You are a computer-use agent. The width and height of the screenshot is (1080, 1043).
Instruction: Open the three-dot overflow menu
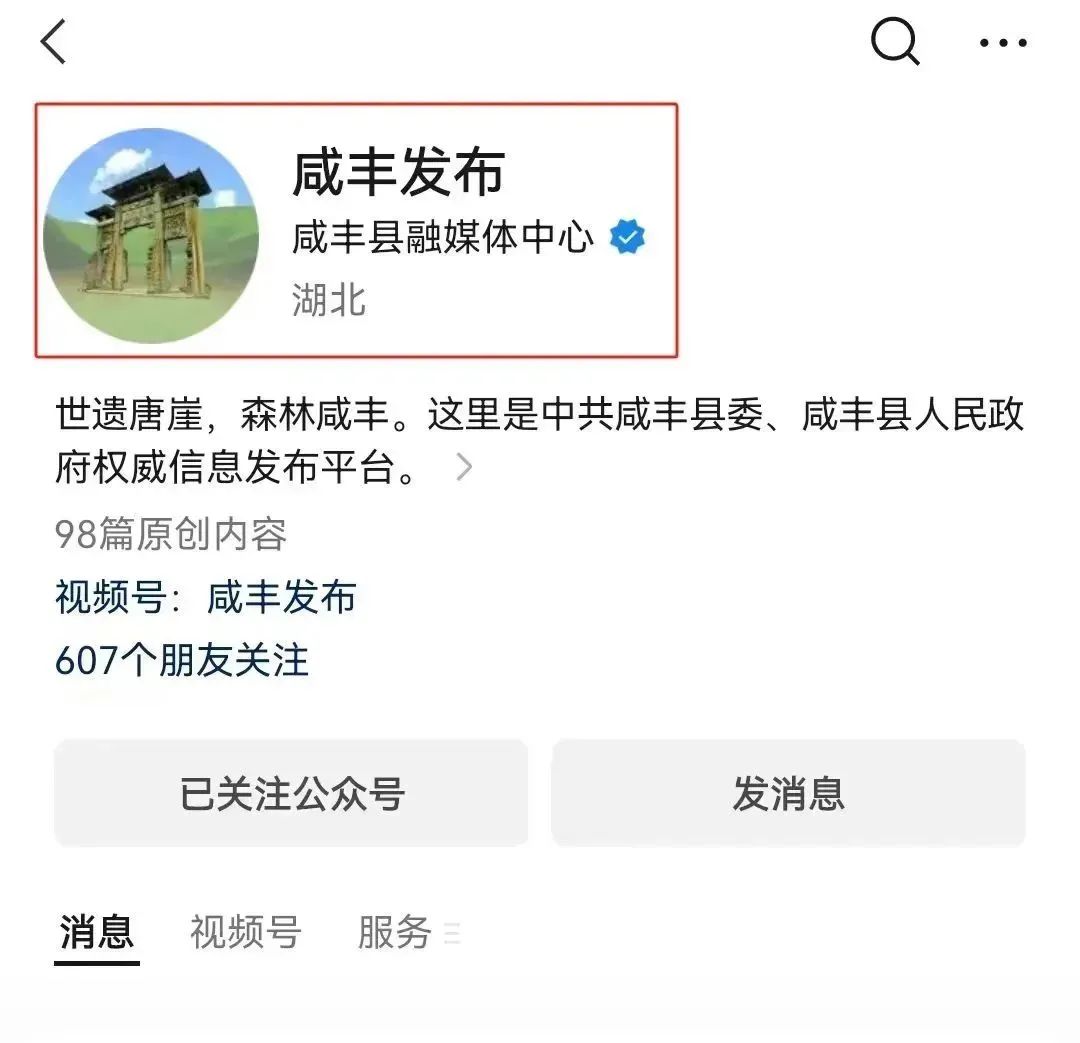(x=1002, y=43)
